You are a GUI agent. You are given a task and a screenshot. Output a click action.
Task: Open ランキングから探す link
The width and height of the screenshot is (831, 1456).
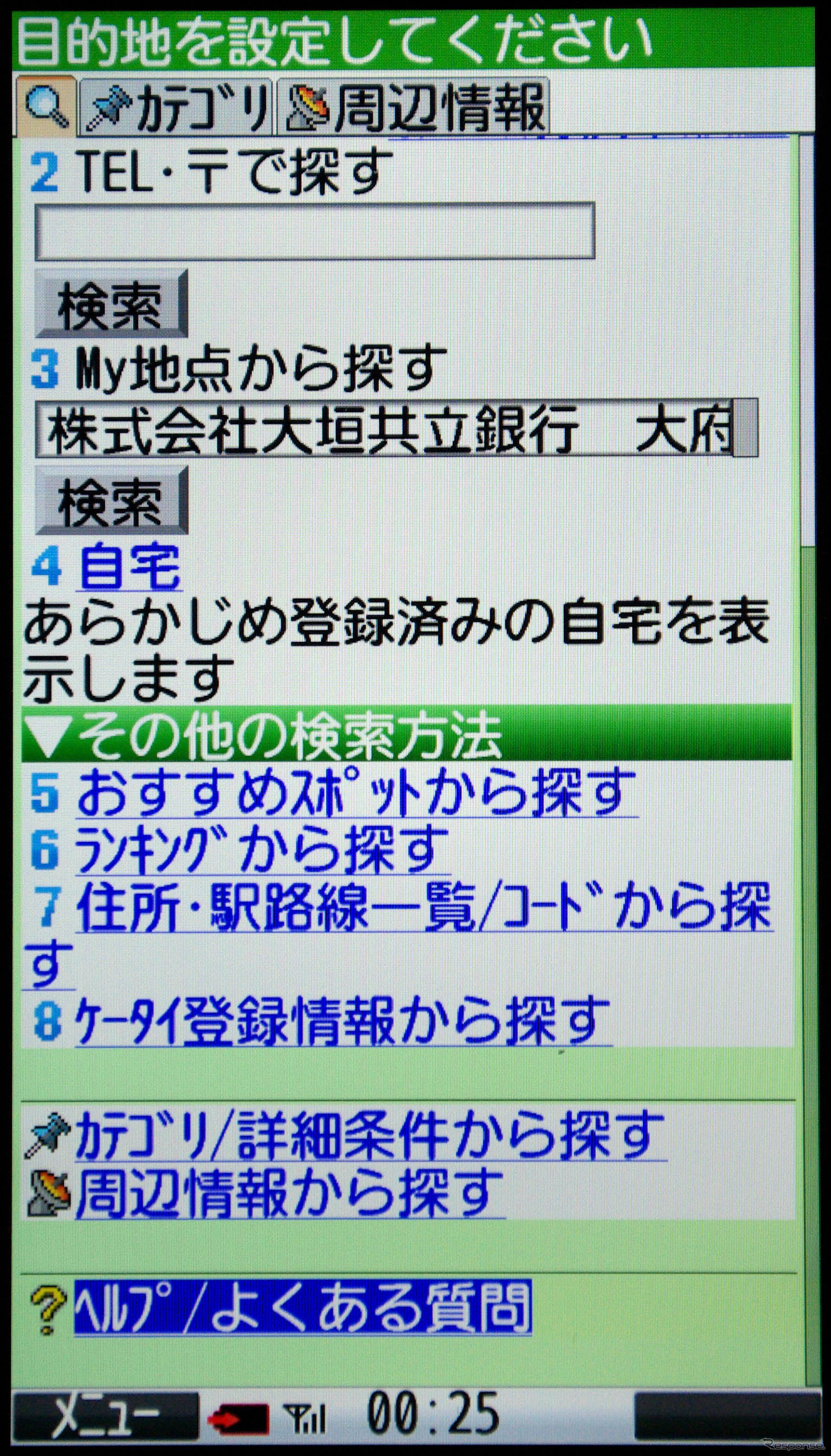click(x=262, y=850)
